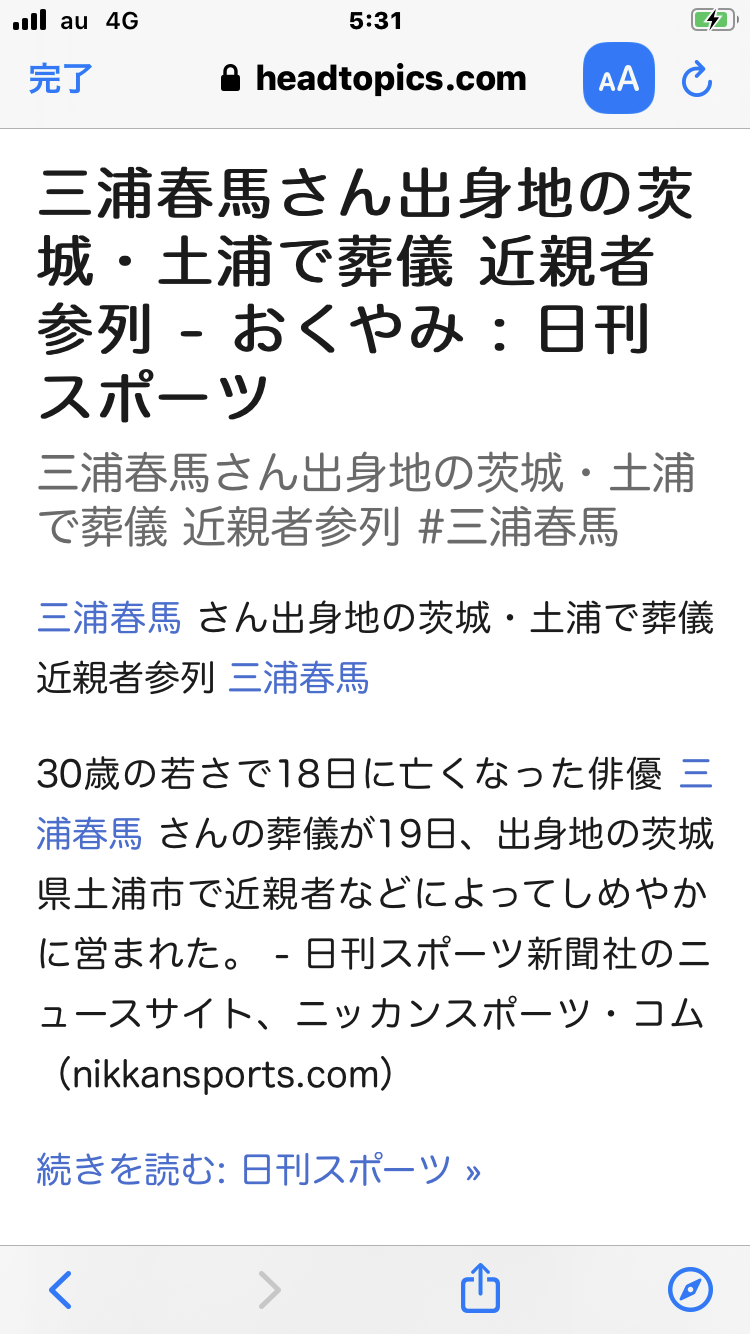This screenshot has height=1334, width=750.
Task: Tap 完了 to close the browser view
Action: pos(60,79)
